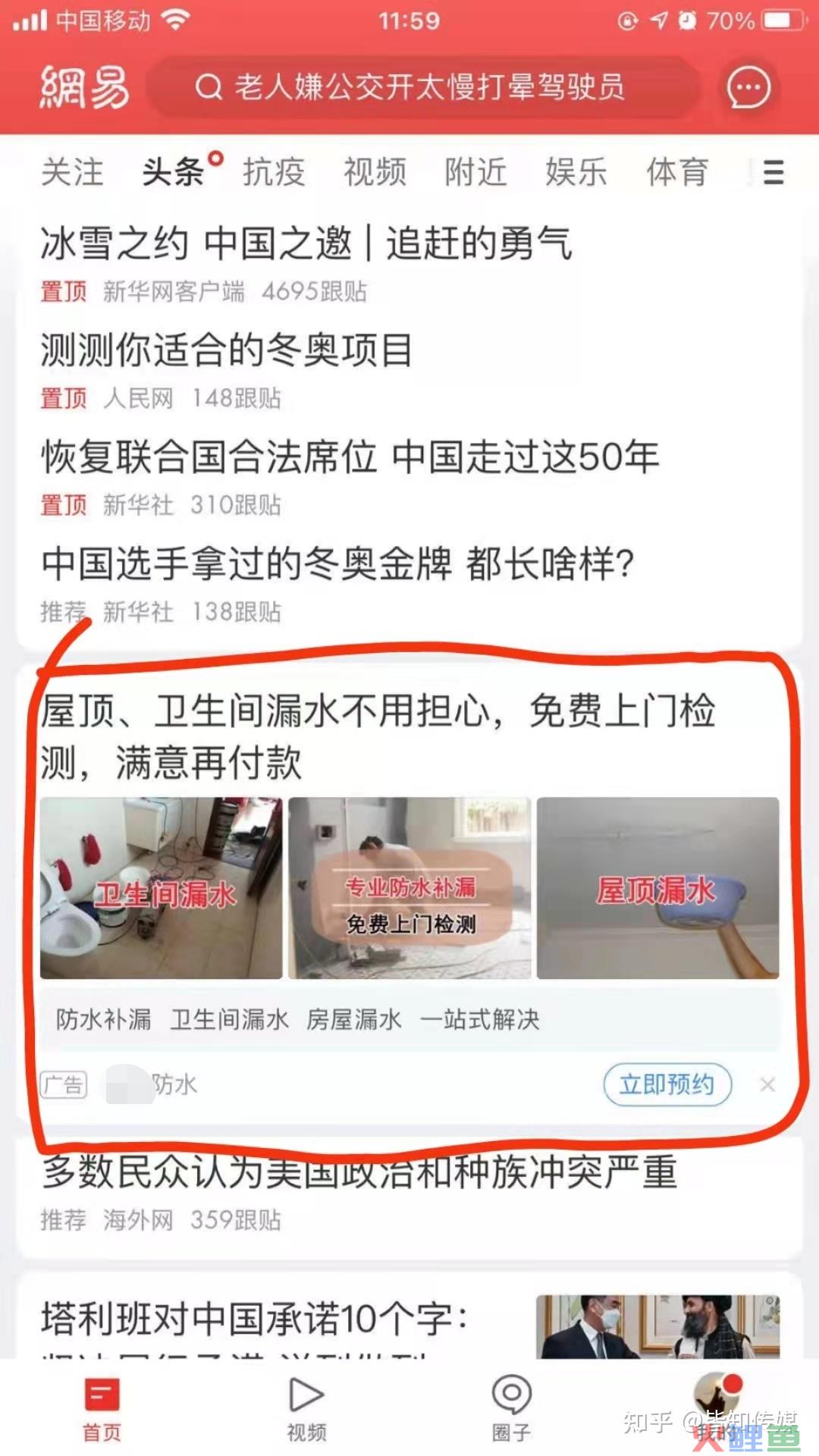Open the channel list menu icon
The width and height of the screenshot is (819, 1456).
tap(773, 172)
